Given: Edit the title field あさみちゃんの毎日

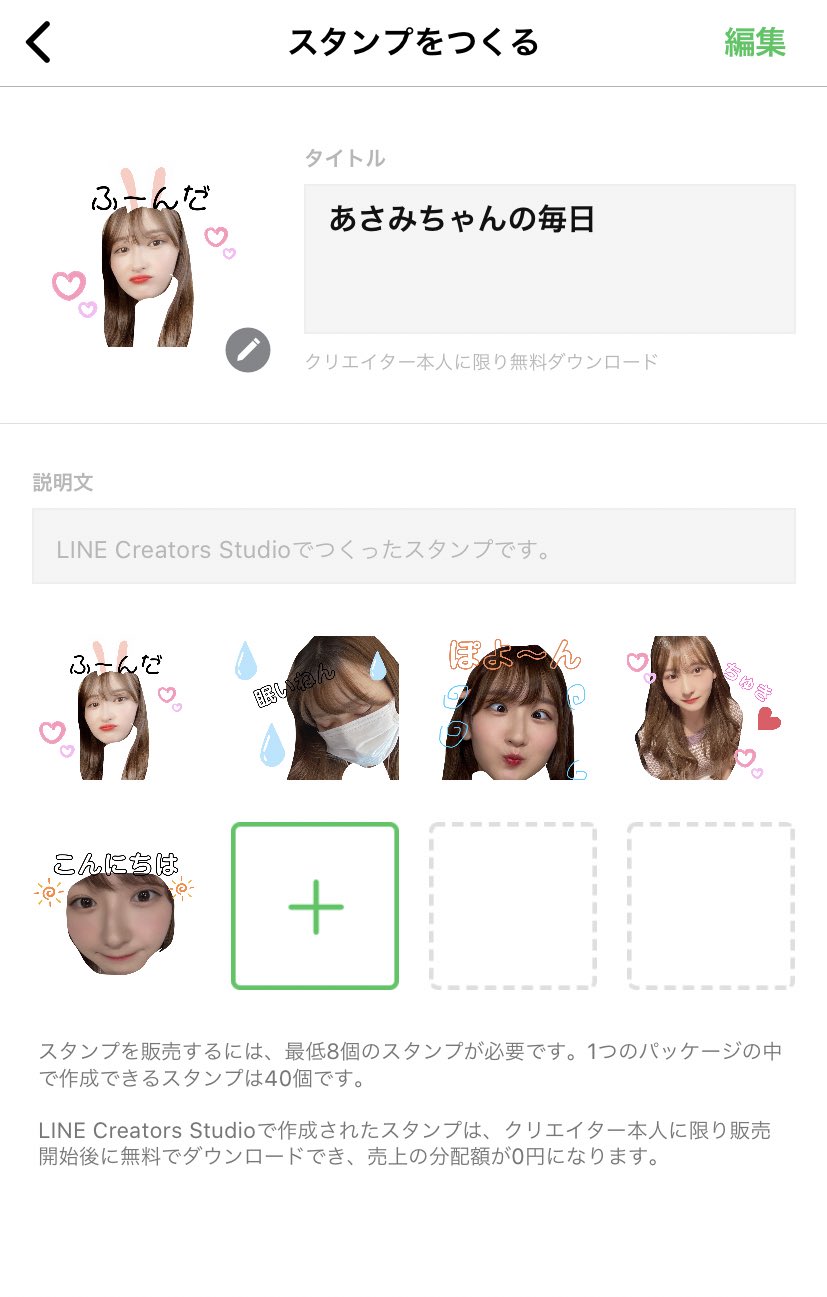Looking at the screenshot, I should (x=549, y=258).
